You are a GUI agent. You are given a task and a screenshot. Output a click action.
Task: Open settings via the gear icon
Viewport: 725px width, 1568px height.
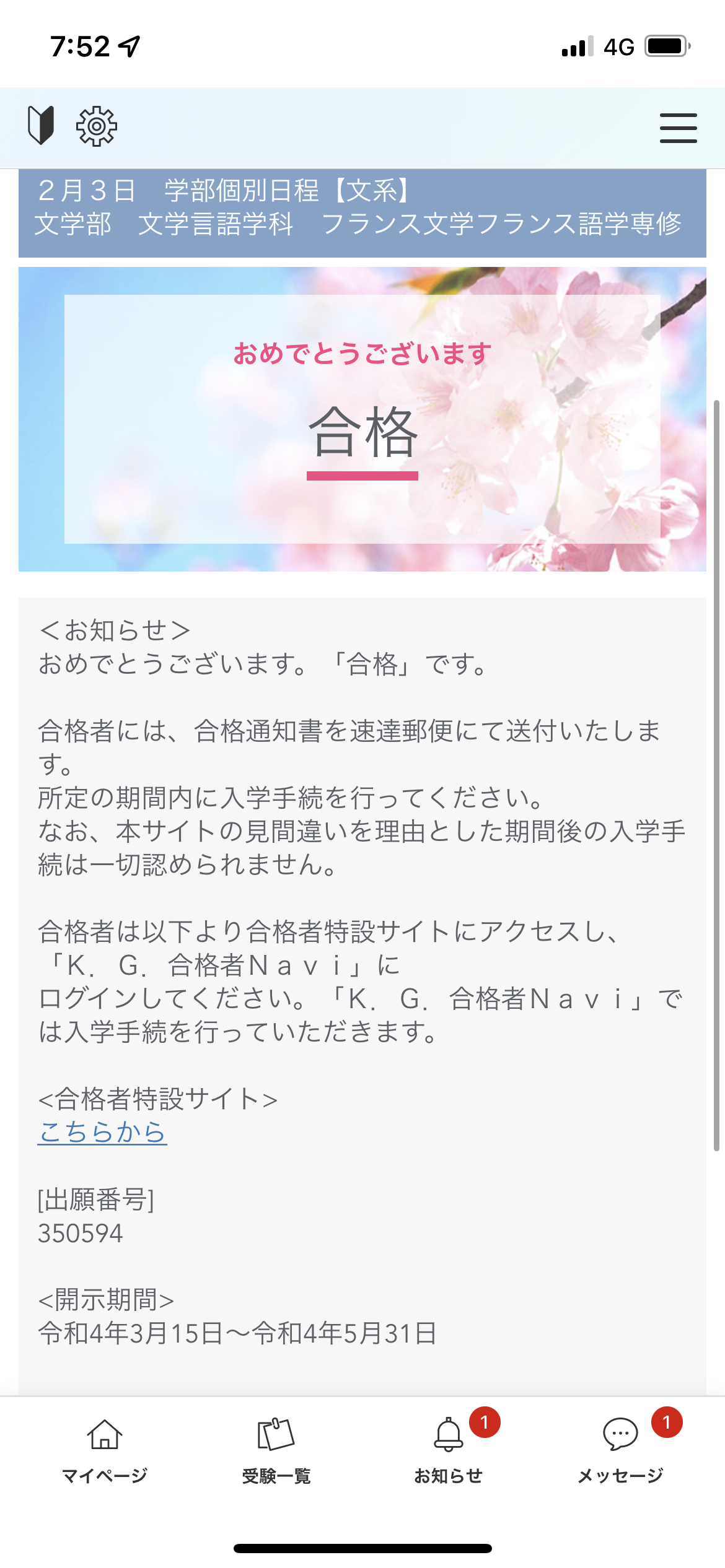pos(96,126)
